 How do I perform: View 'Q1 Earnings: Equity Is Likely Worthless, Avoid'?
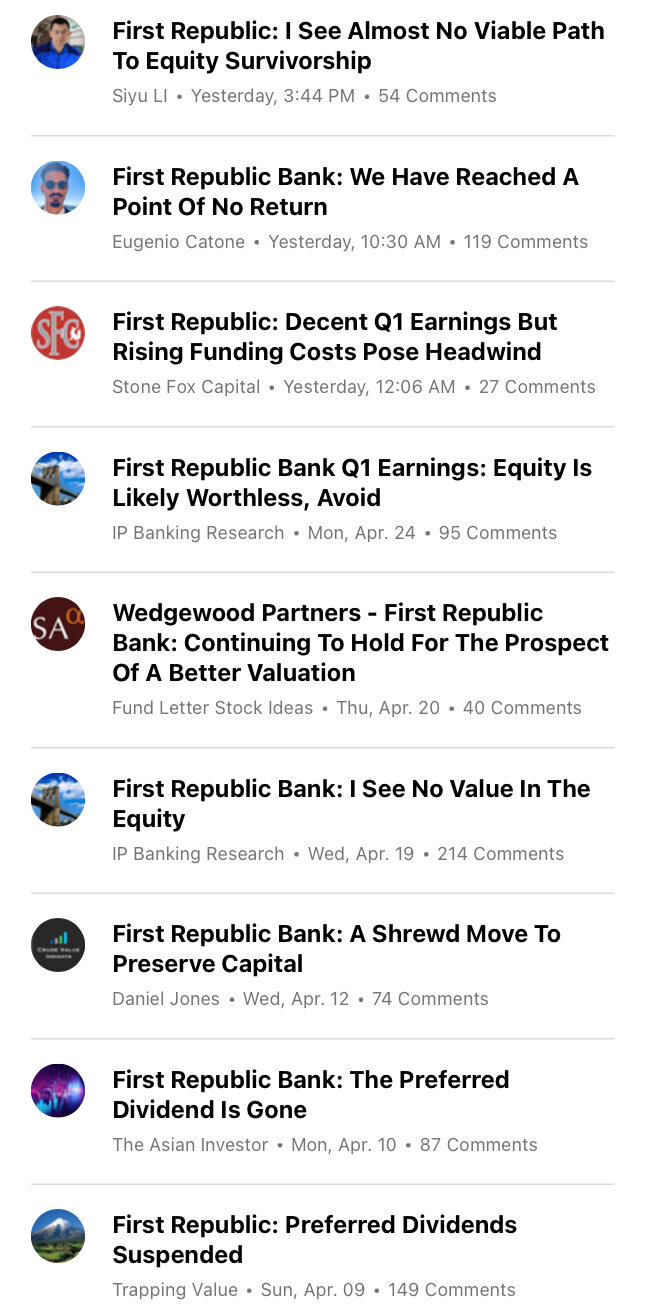[351, 483]
